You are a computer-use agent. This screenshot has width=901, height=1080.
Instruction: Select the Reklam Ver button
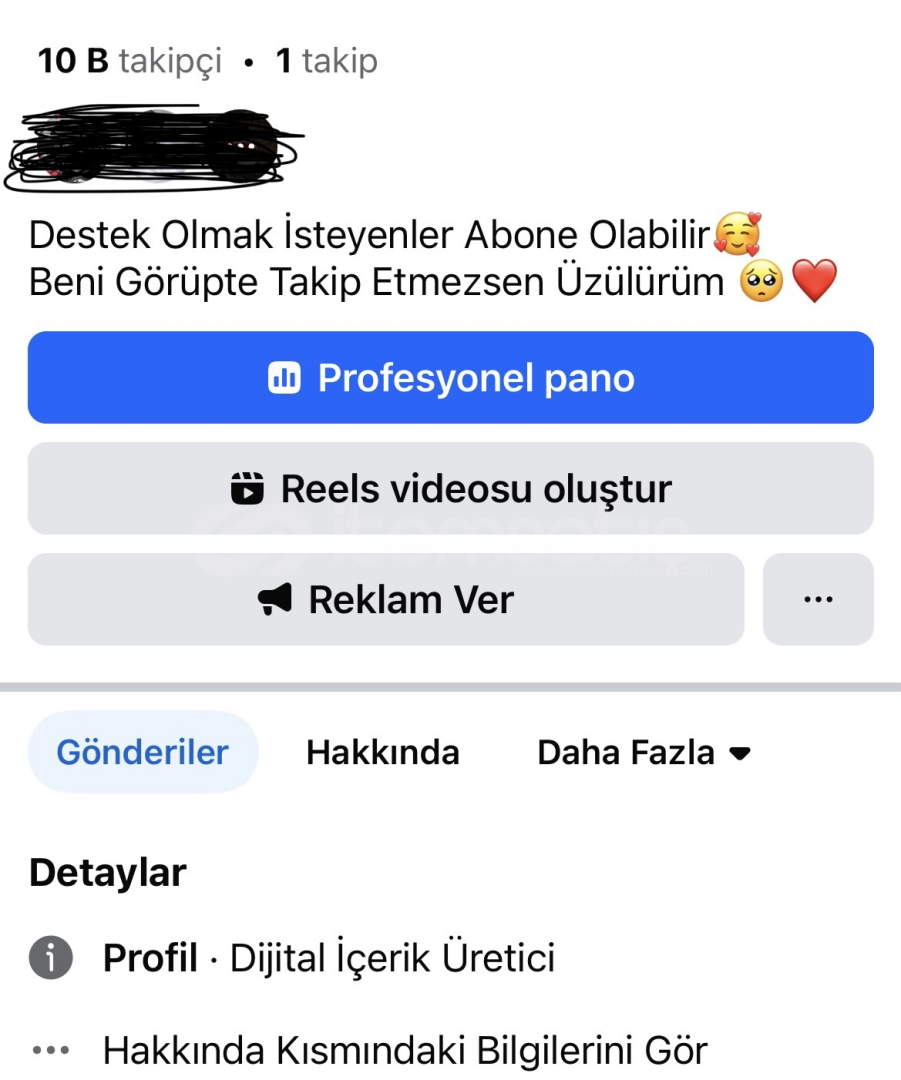pos(386,599)
